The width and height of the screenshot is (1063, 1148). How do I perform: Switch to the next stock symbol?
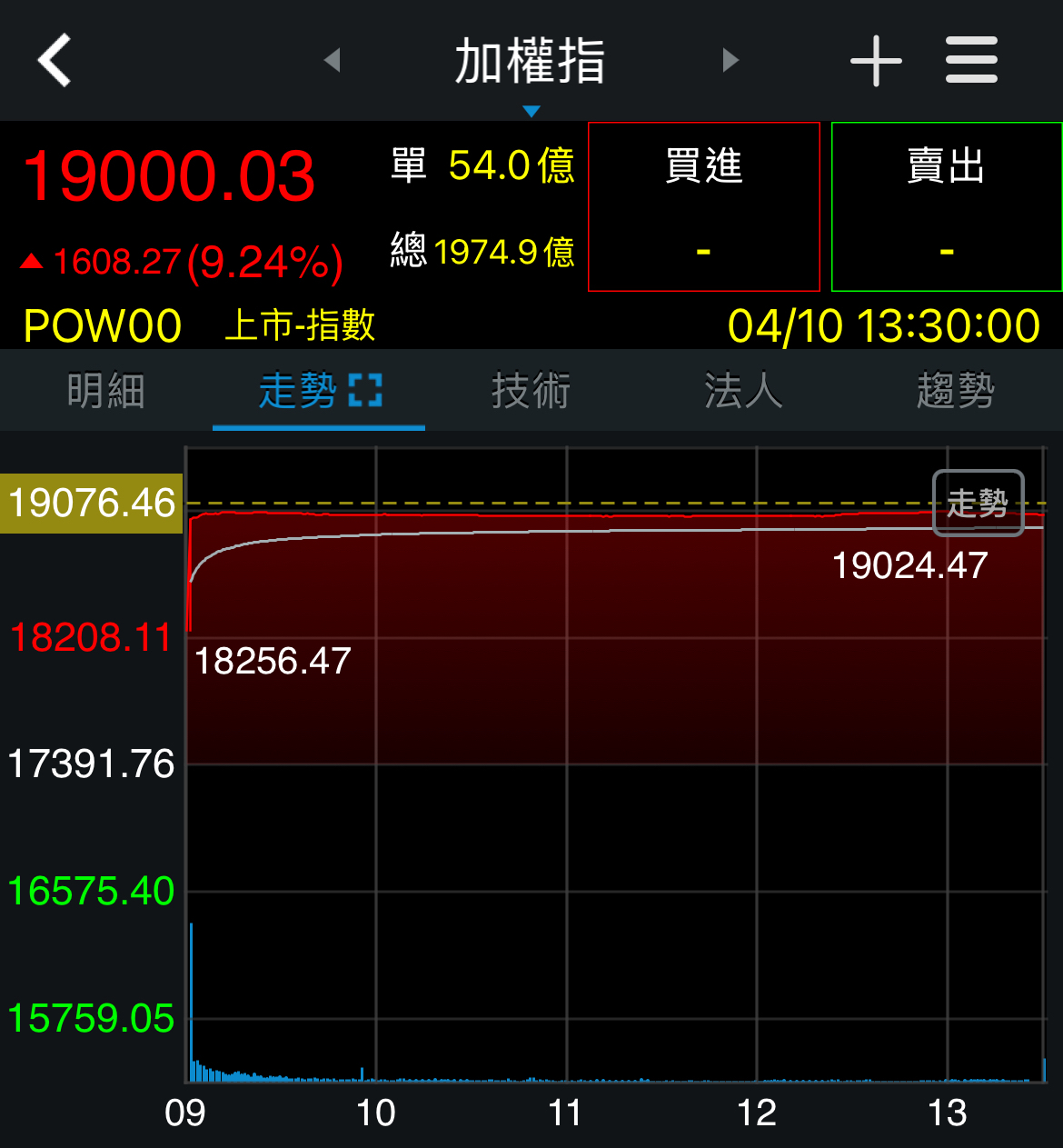(x=730, y=61)
